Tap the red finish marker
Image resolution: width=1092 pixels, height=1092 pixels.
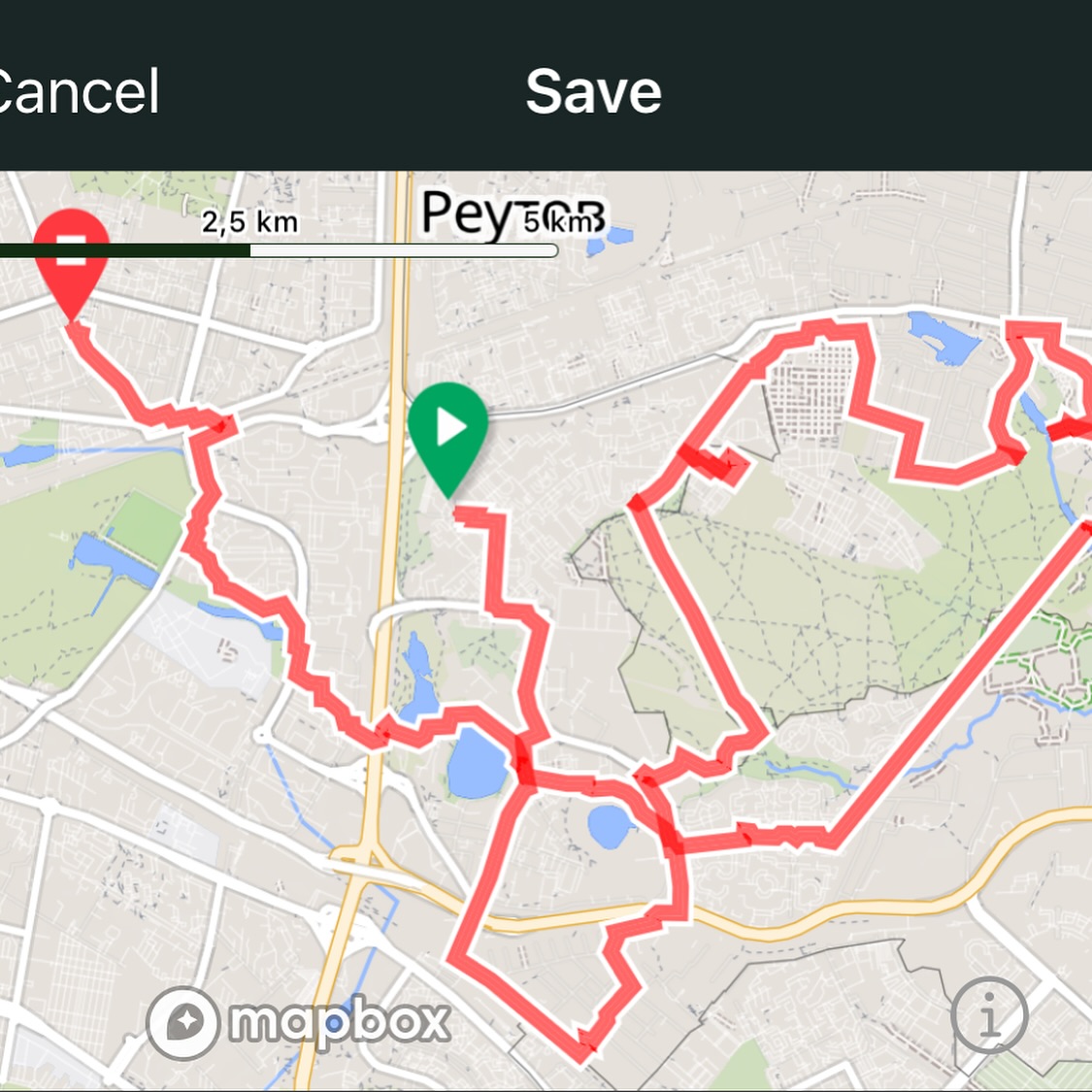tap(71, 252)
